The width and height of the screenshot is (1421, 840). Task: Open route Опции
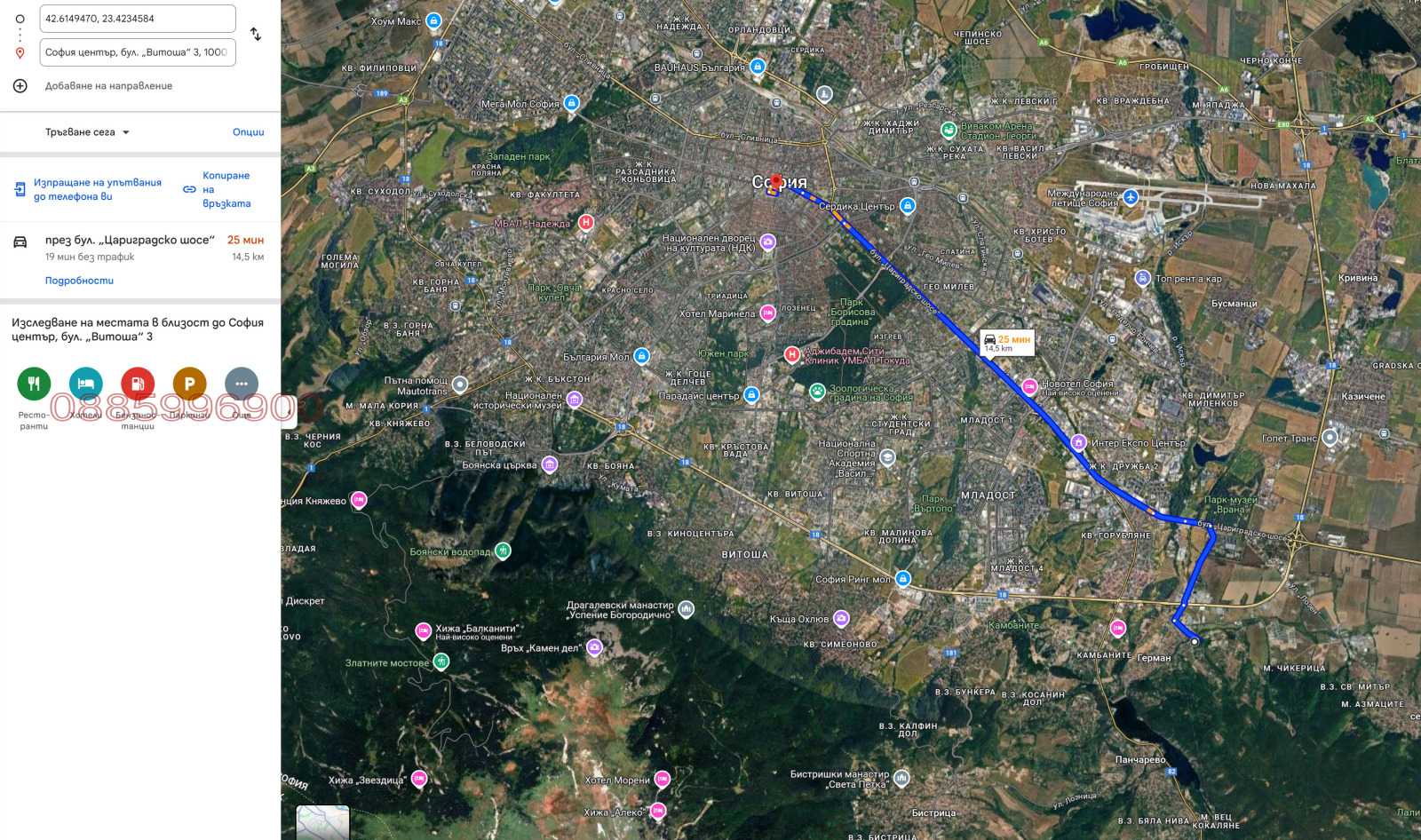[248, 132]
